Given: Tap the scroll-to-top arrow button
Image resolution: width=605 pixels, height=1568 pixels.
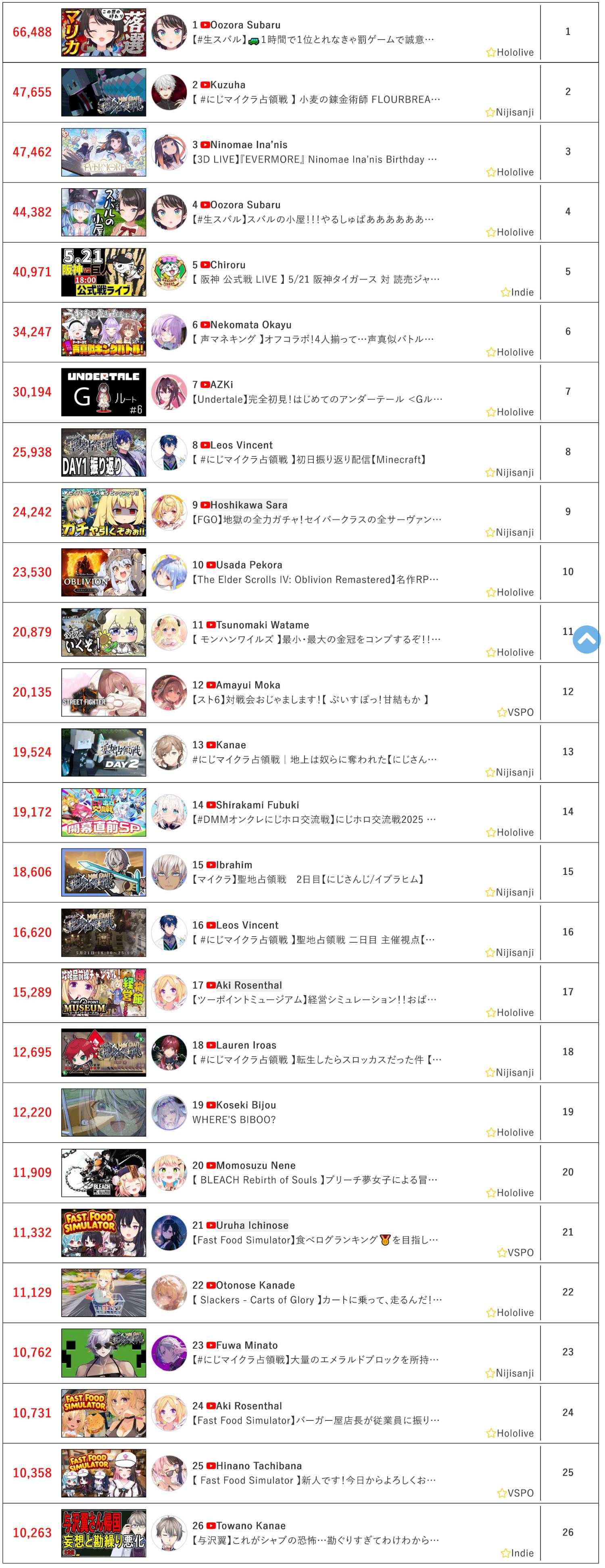Looking at the screenshot, I should (x=586, y=639).
